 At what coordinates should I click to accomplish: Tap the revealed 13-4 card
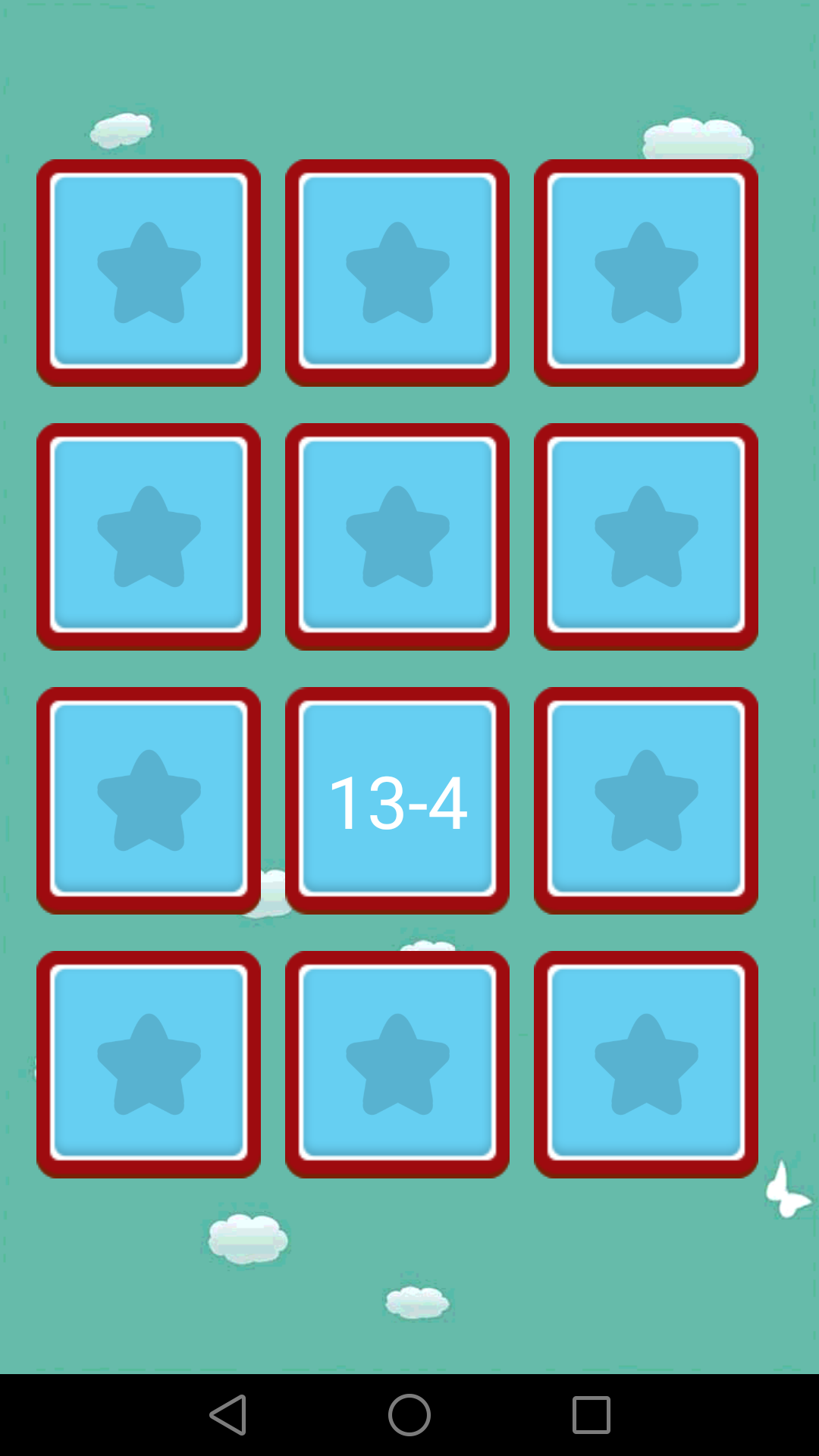(x=397, y=801)
